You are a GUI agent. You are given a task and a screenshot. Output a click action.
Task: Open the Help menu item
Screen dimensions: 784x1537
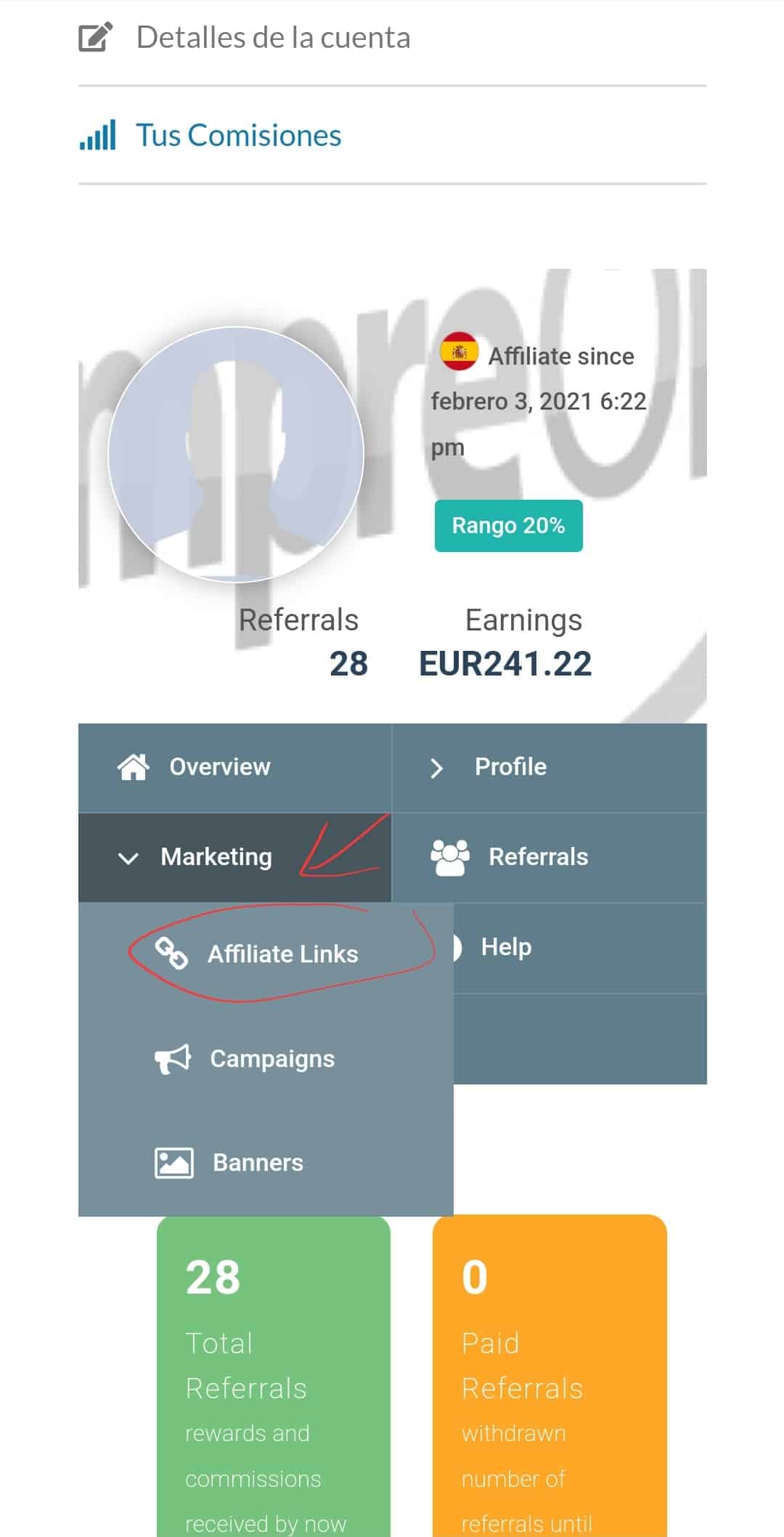coord(506,947)
